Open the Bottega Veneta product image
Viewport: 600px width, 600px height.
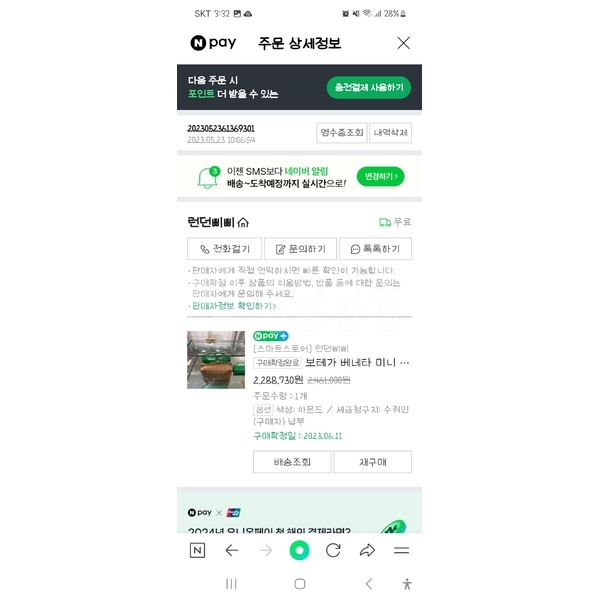point(215,359)
